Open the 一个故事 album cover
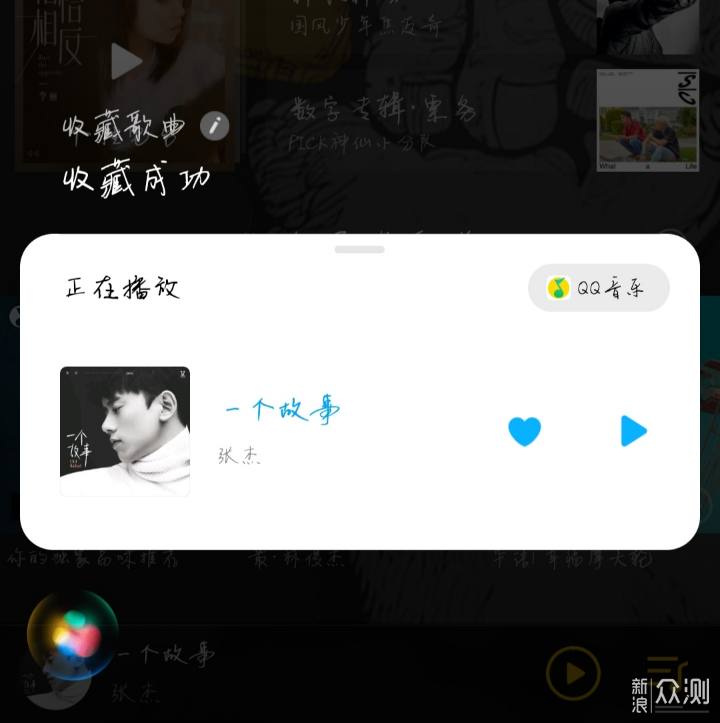 tap(125, 431)
